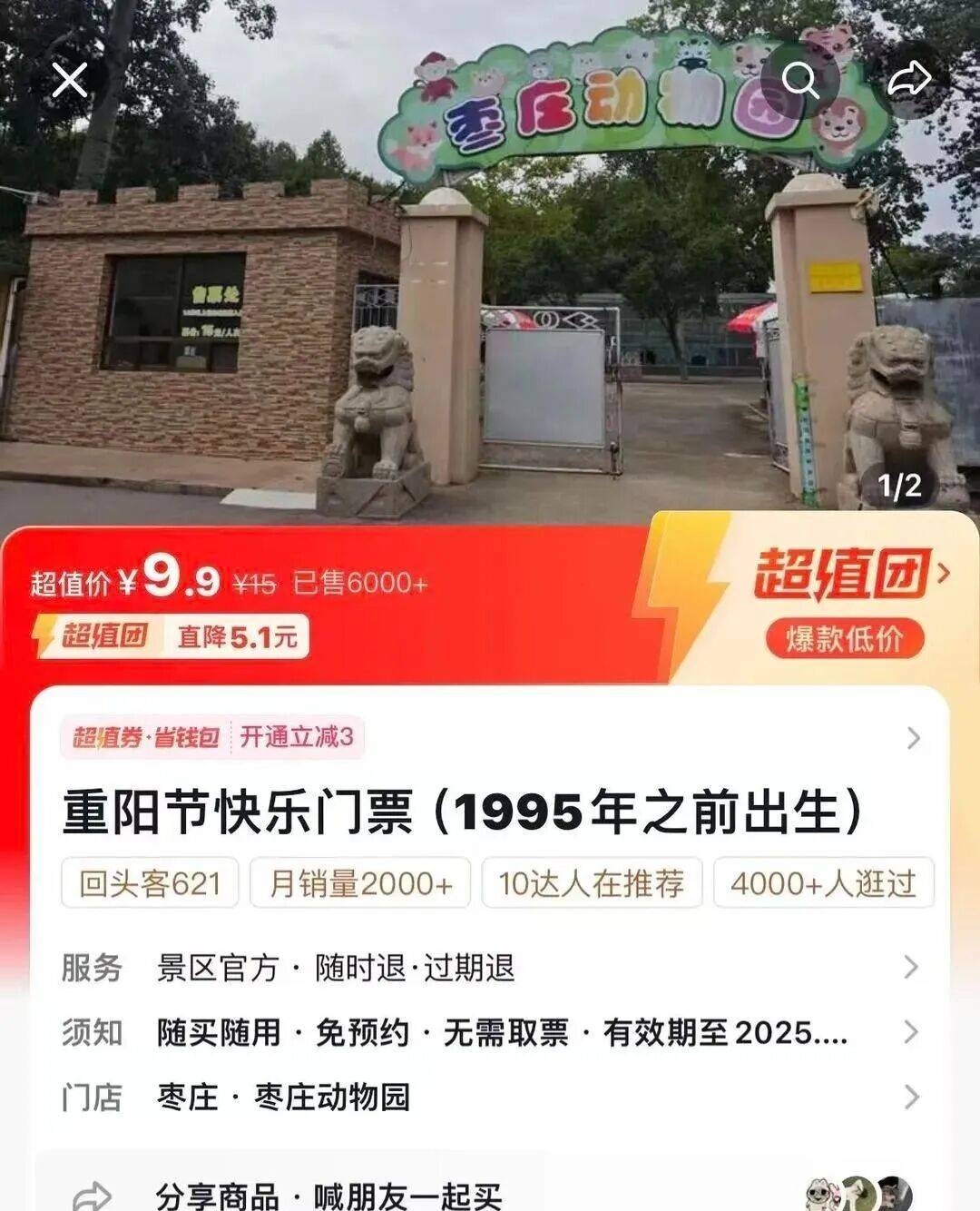View 服务 details for 景区官方 随时退
This screenshot has height=1211, width=980.
(490, 968)
